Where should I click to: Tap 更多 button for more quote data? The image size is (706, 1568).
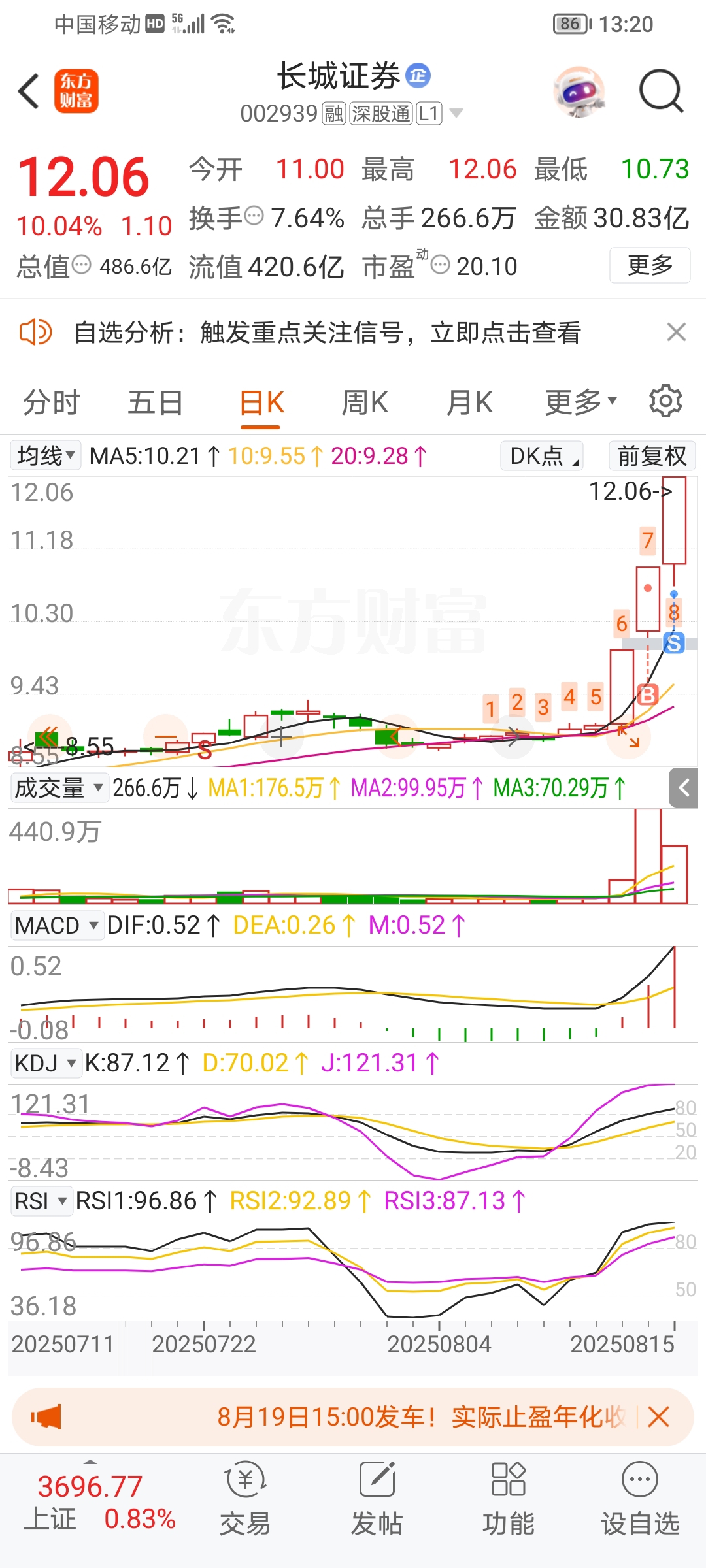tap(650, 265)
